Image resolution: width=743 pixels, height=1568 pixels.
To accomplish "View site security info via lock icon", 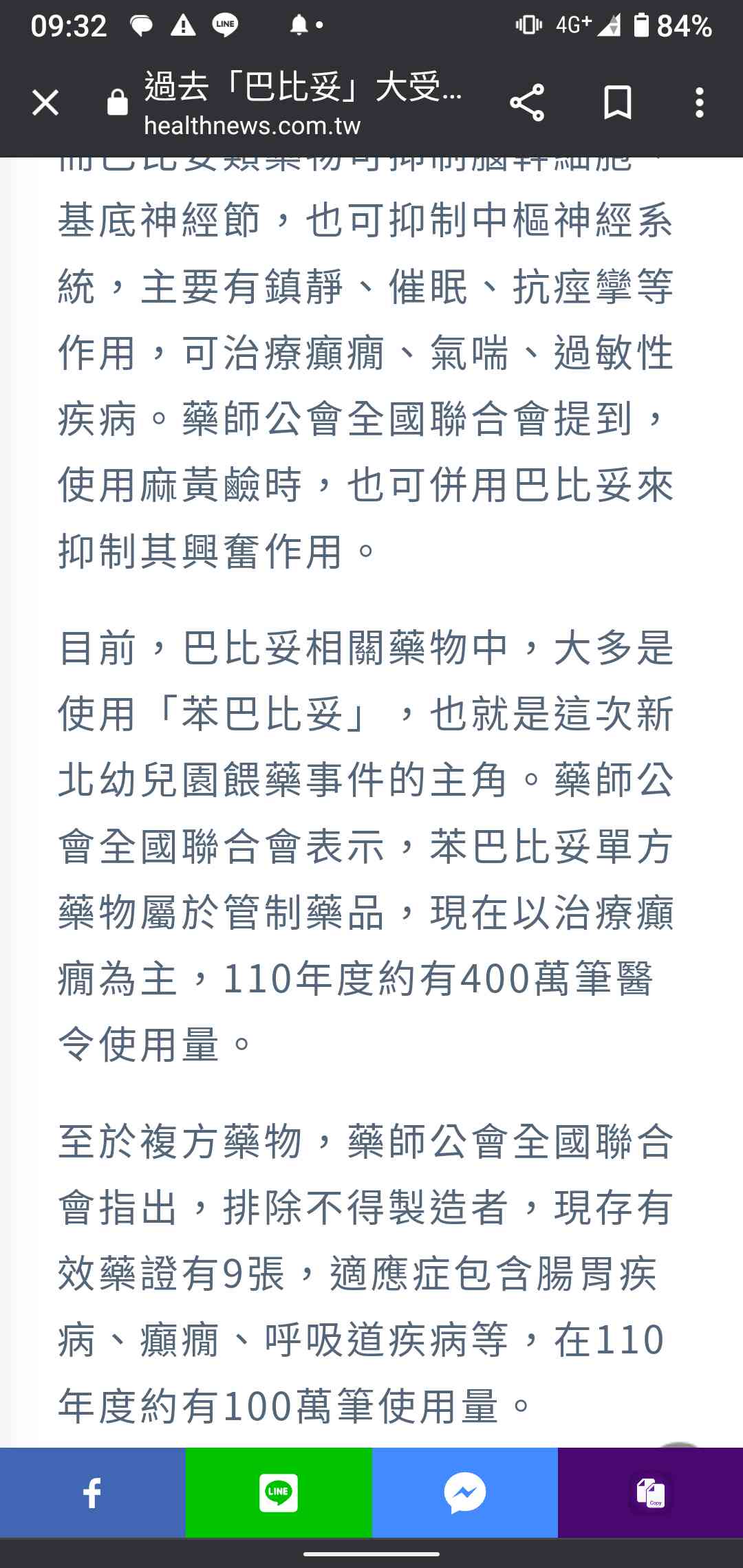I will click(118, 103).
